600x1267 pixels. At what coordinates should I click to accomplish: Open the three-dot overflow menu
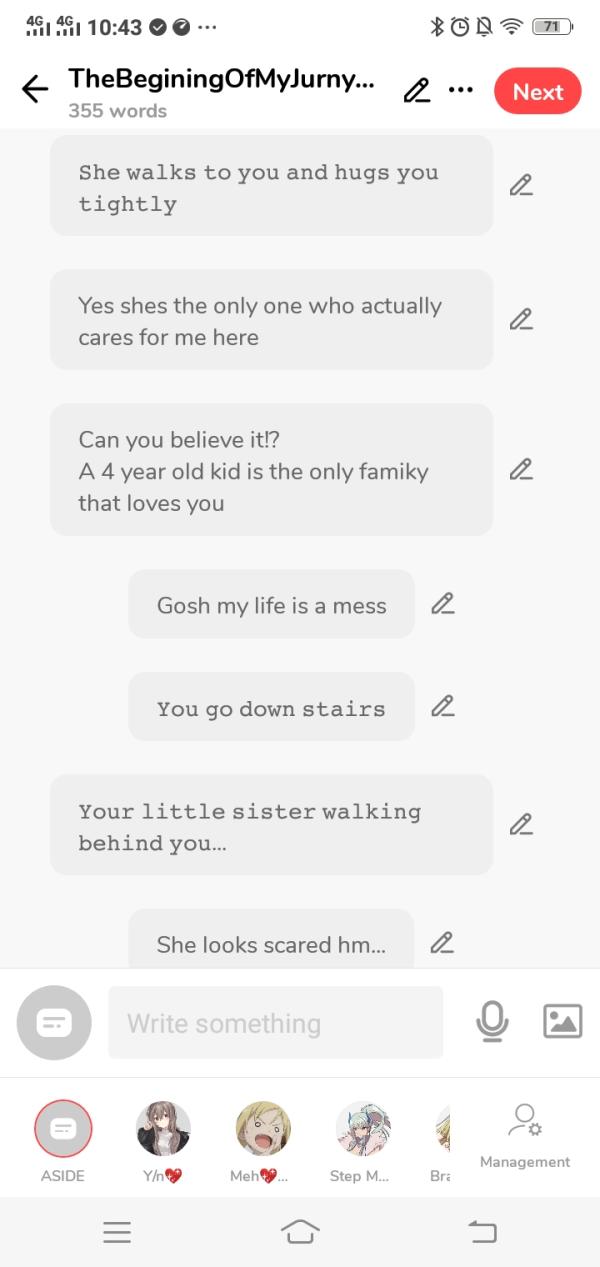point(460,91)
